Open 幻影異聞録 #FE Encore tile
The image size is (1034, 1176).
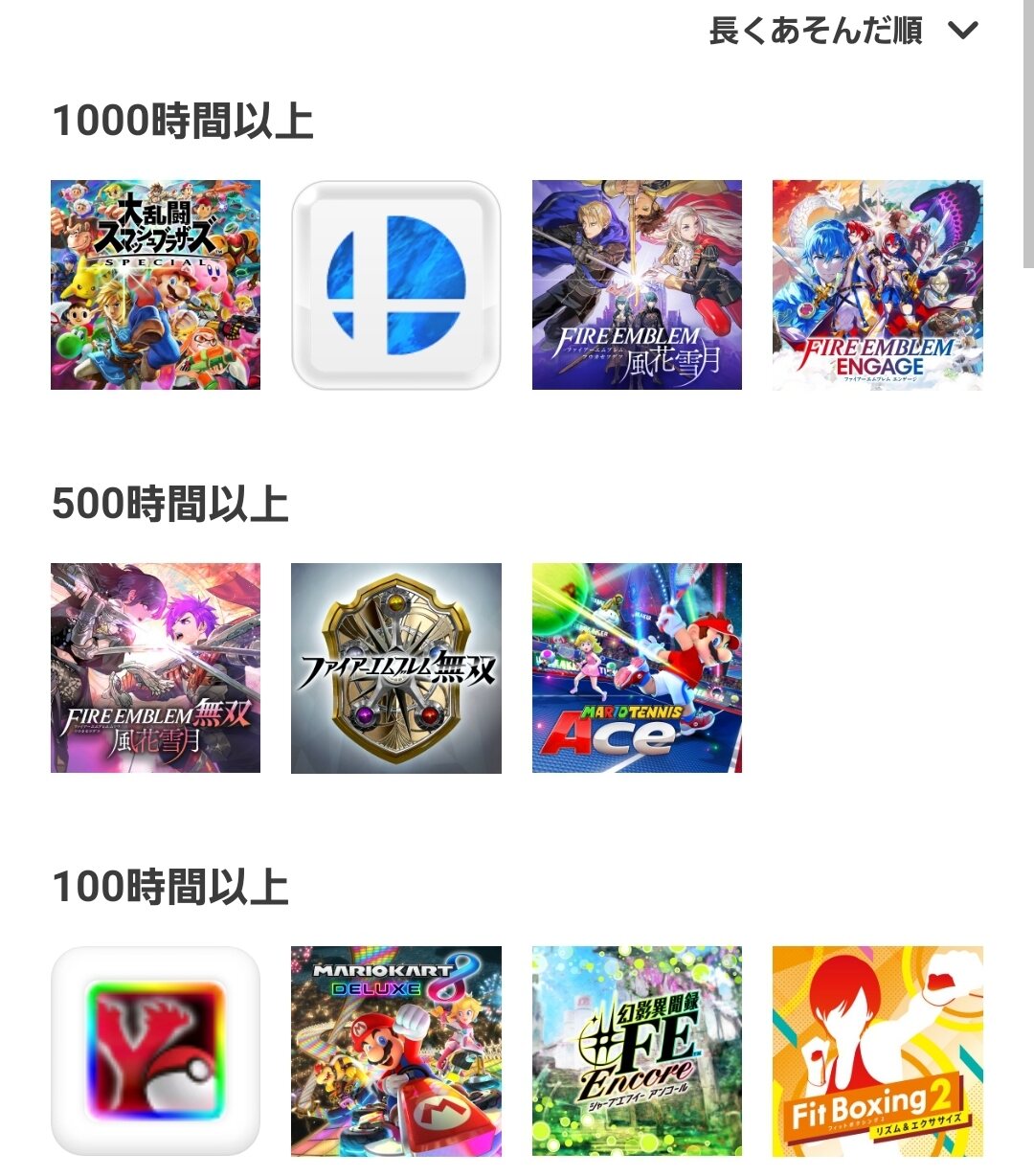637,1051
